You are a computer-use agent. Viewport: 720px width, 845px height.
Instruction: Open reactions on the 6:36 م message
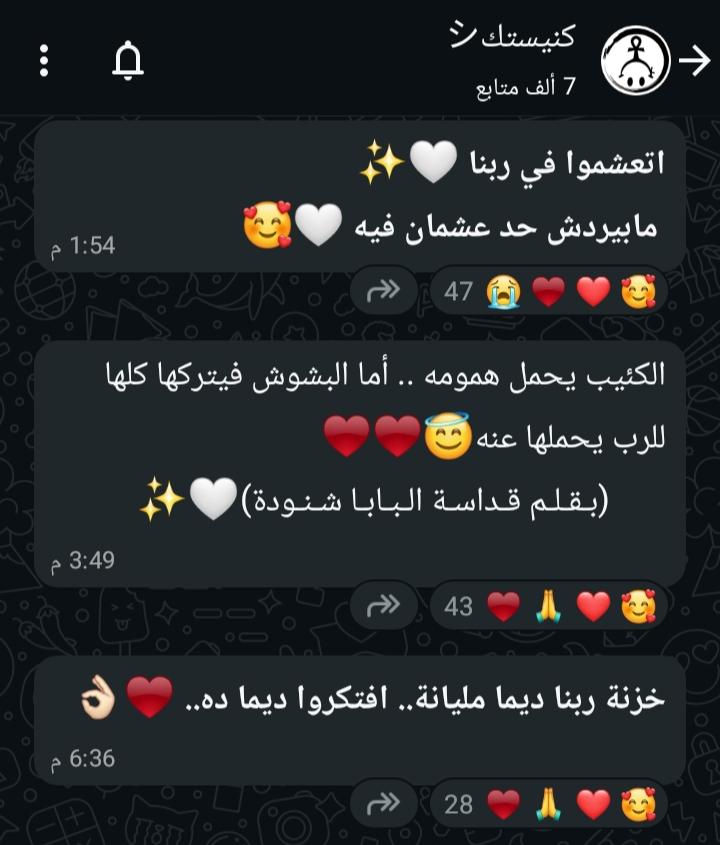(545, 804)
